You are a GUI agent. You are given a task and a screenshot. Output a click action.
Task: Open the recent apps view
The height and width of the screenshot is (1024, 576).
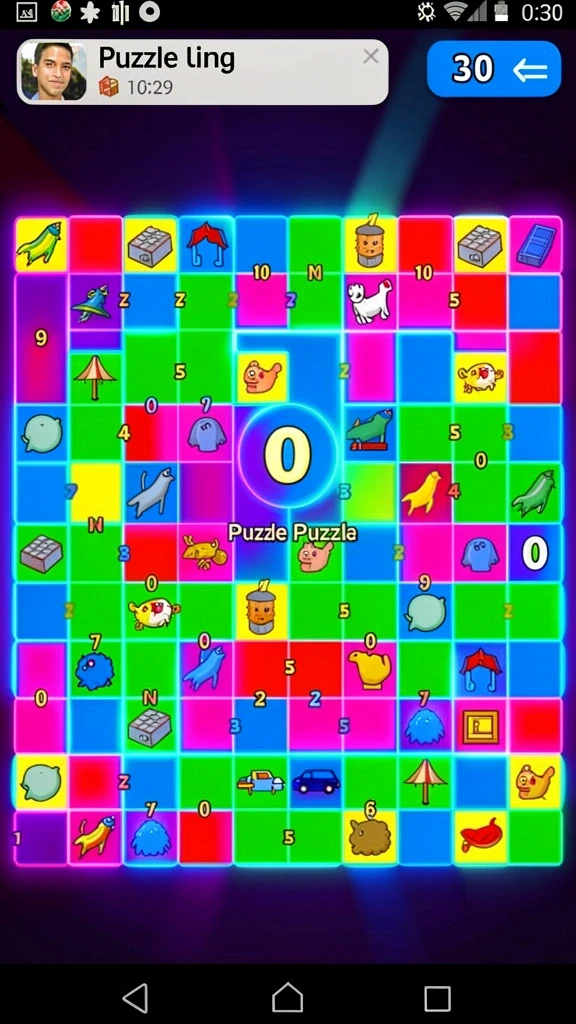click(437, 998)
